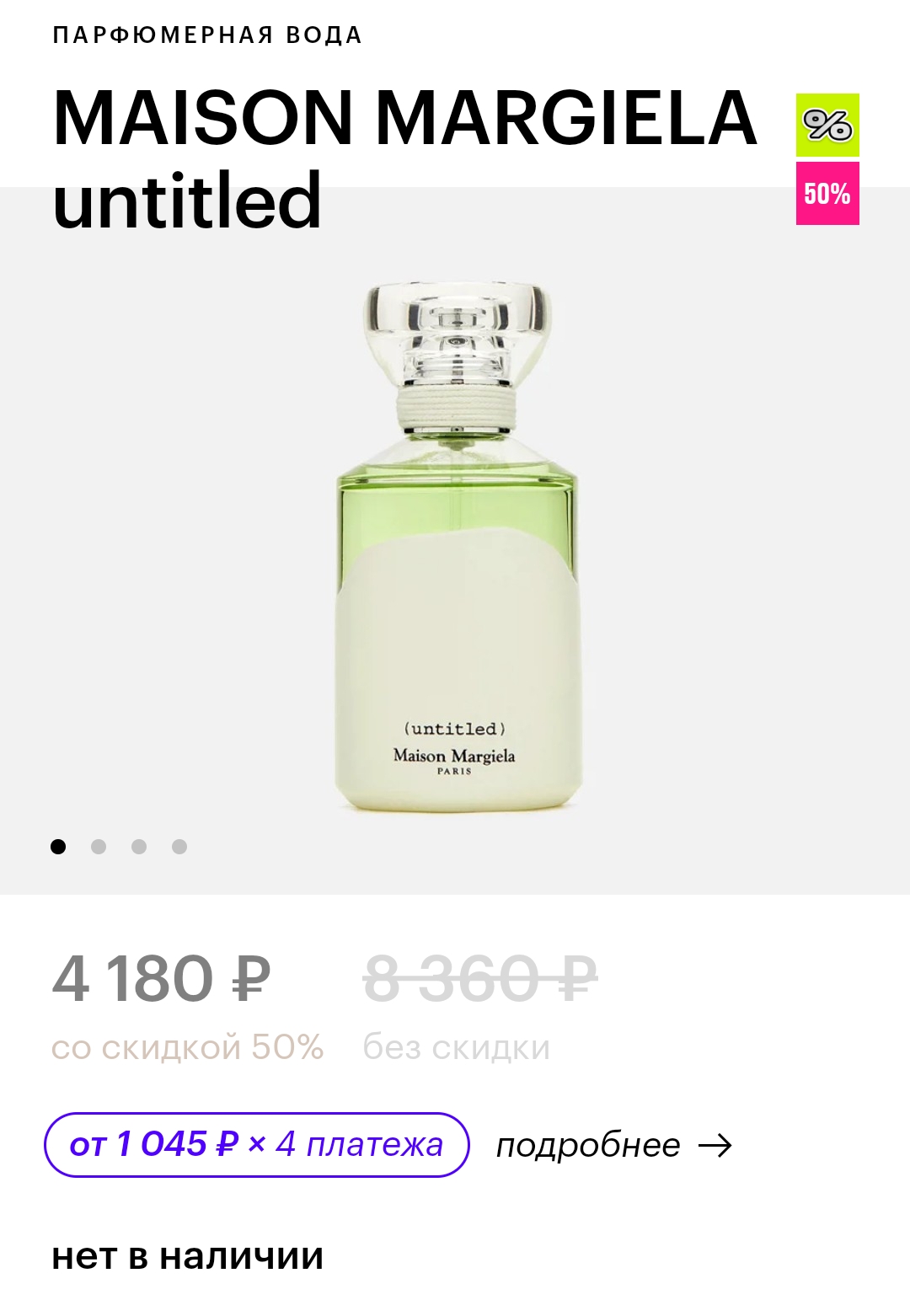Viewport: 910px width, 1316px height.
Task: Select the fourth photo indicator dot
Action: pos(179,847)
